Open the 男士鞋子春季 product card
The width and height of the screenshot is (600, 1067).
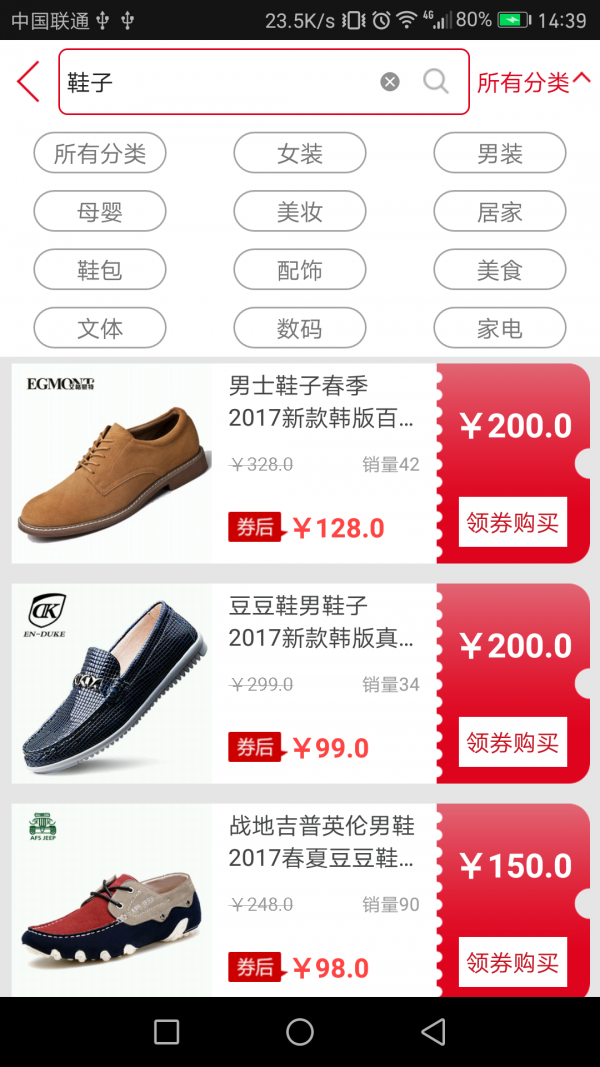coord(320,402)
